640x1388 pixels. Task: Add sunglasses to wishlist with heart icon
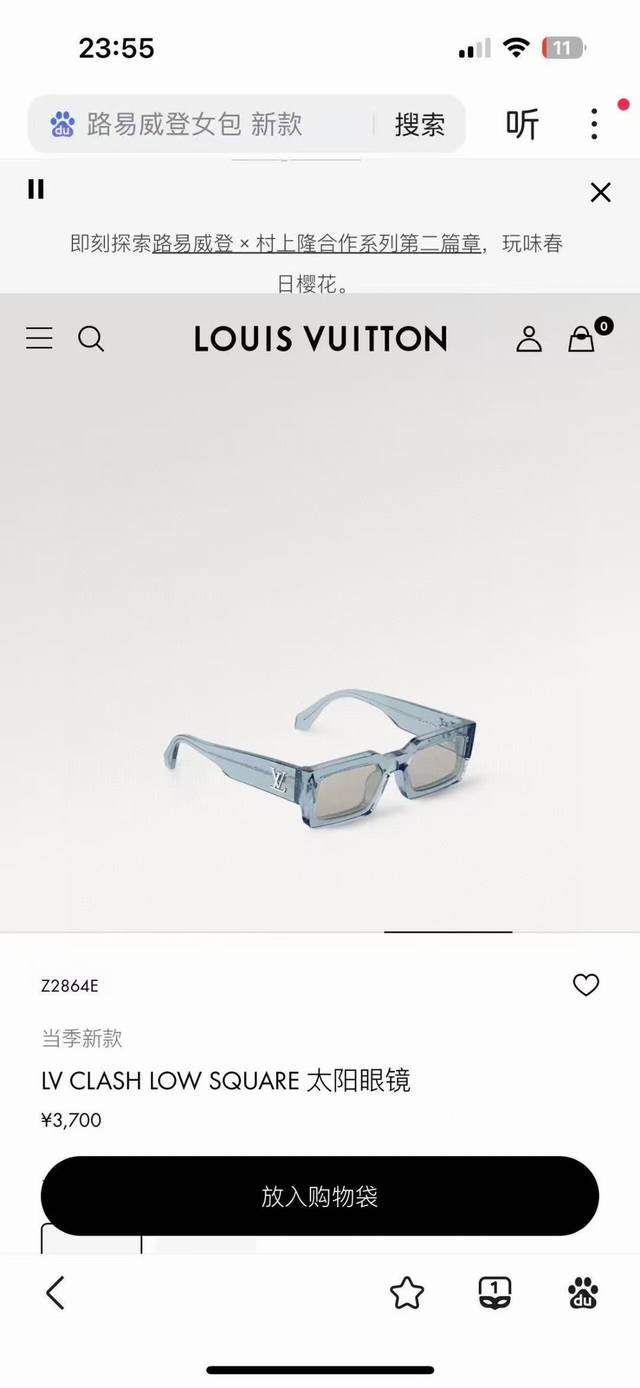[586, 985]
